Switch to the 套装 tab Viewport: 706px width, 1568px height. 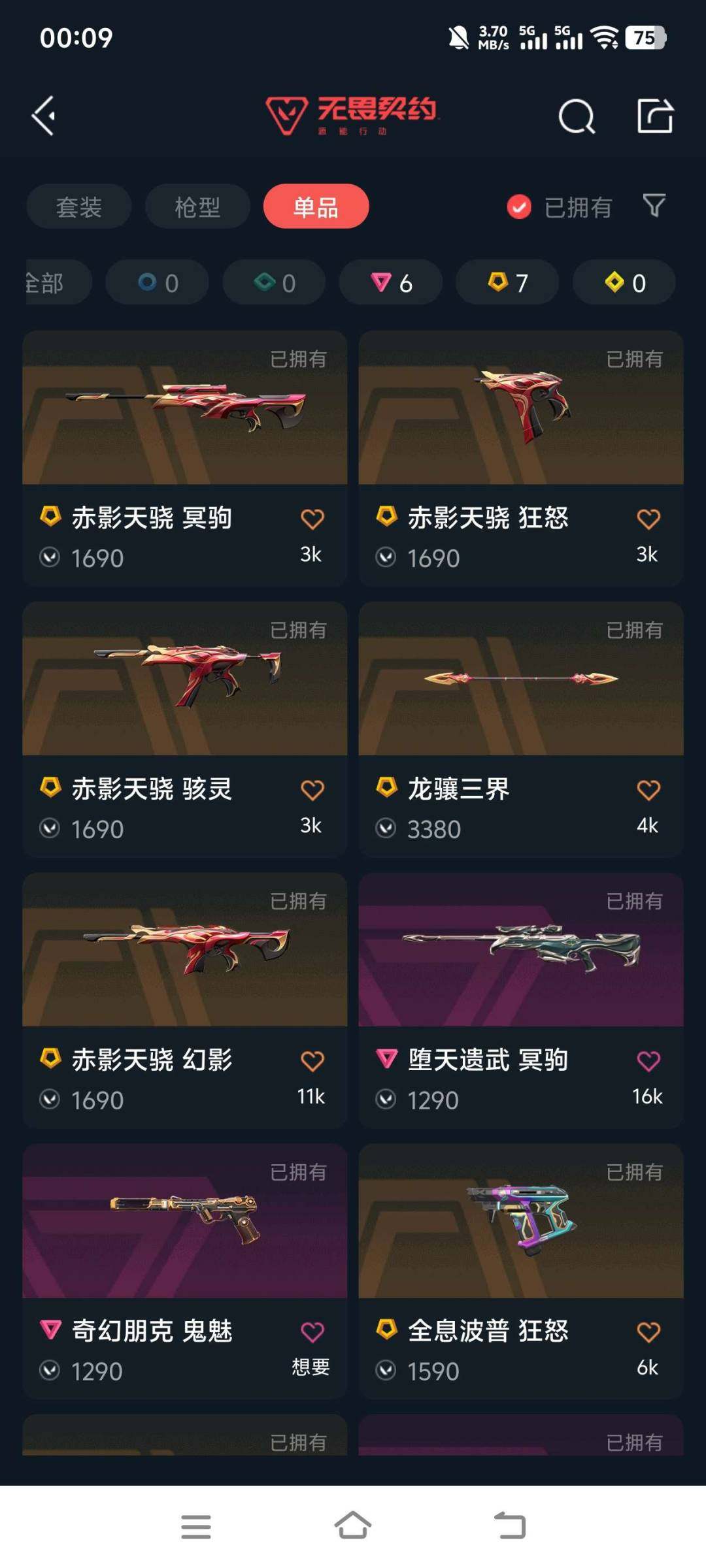[x=78, y=206]
